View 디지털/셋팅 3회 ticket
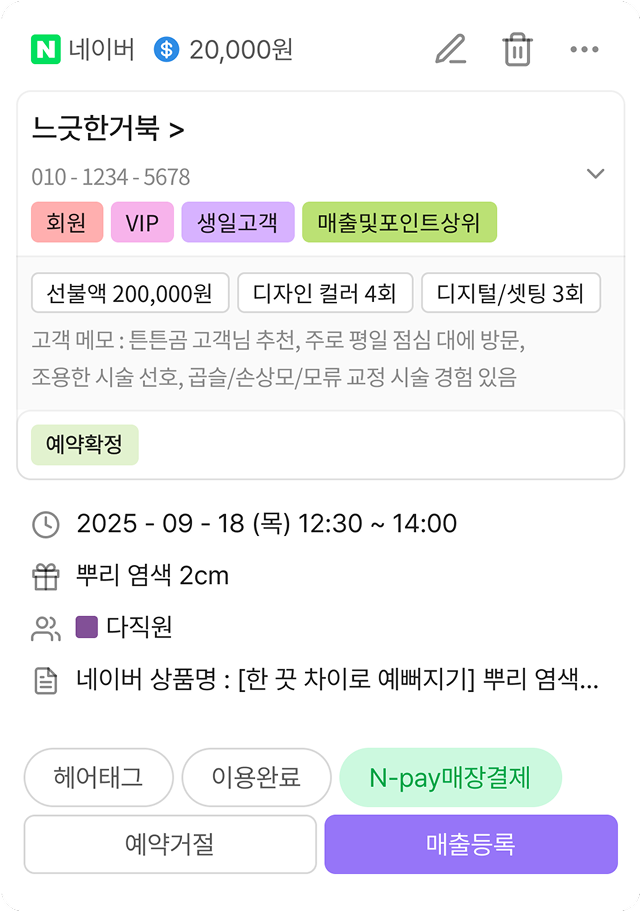The image size is (640, 911). (x=511, y=293)
